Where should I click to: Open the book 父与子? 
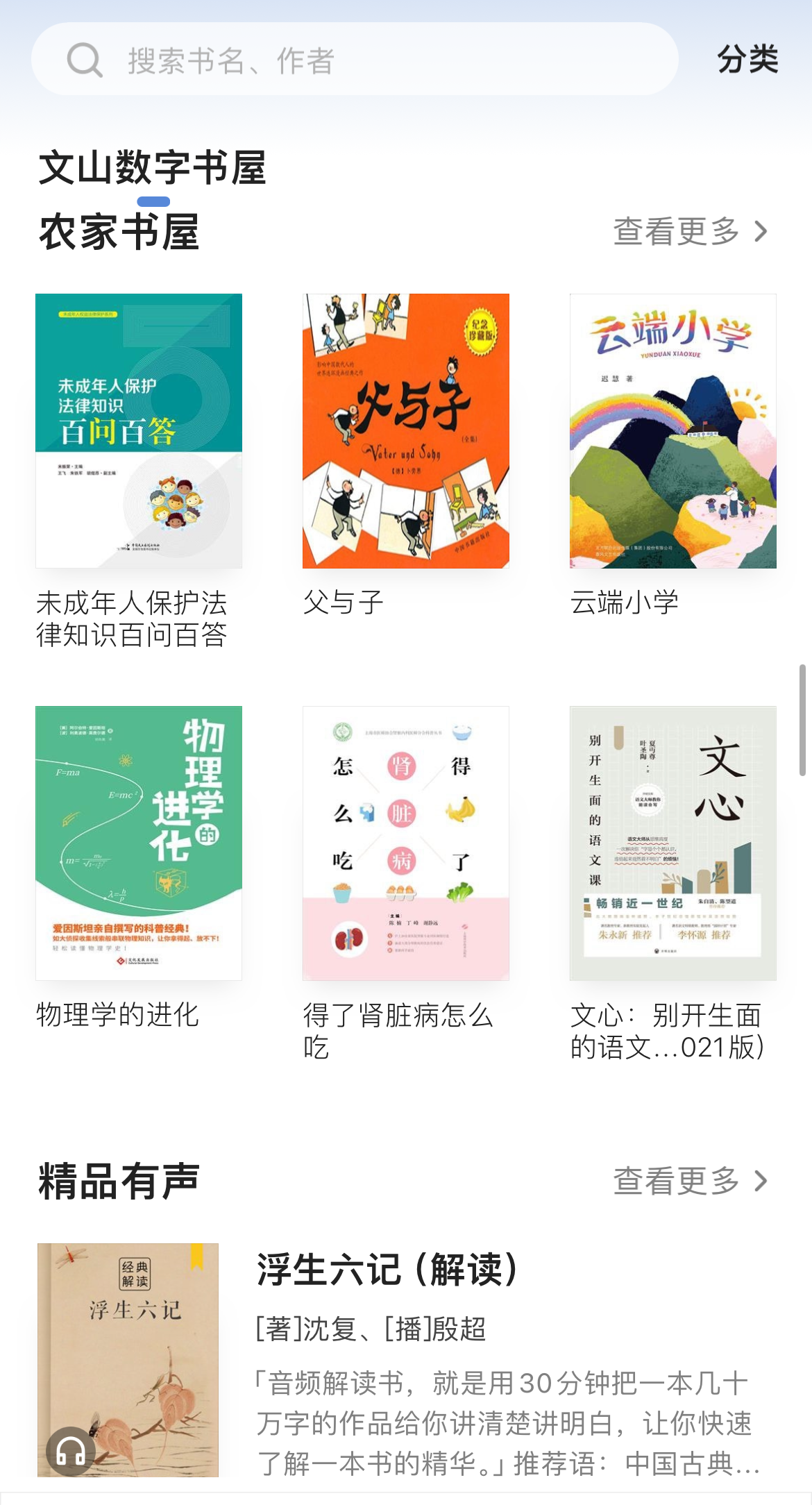(x=406, y=431)
